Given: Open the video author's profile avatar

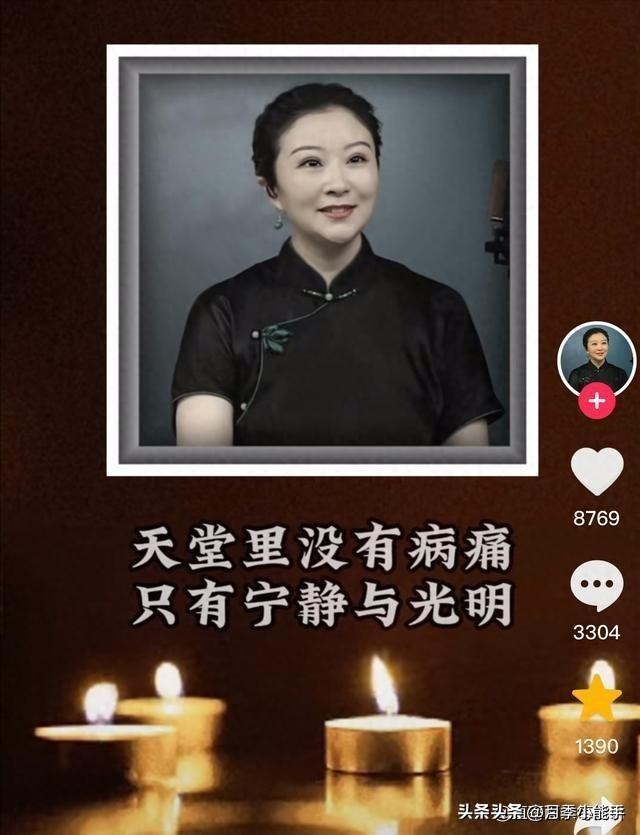Looking at the screenshot, I should coord(596,358).
